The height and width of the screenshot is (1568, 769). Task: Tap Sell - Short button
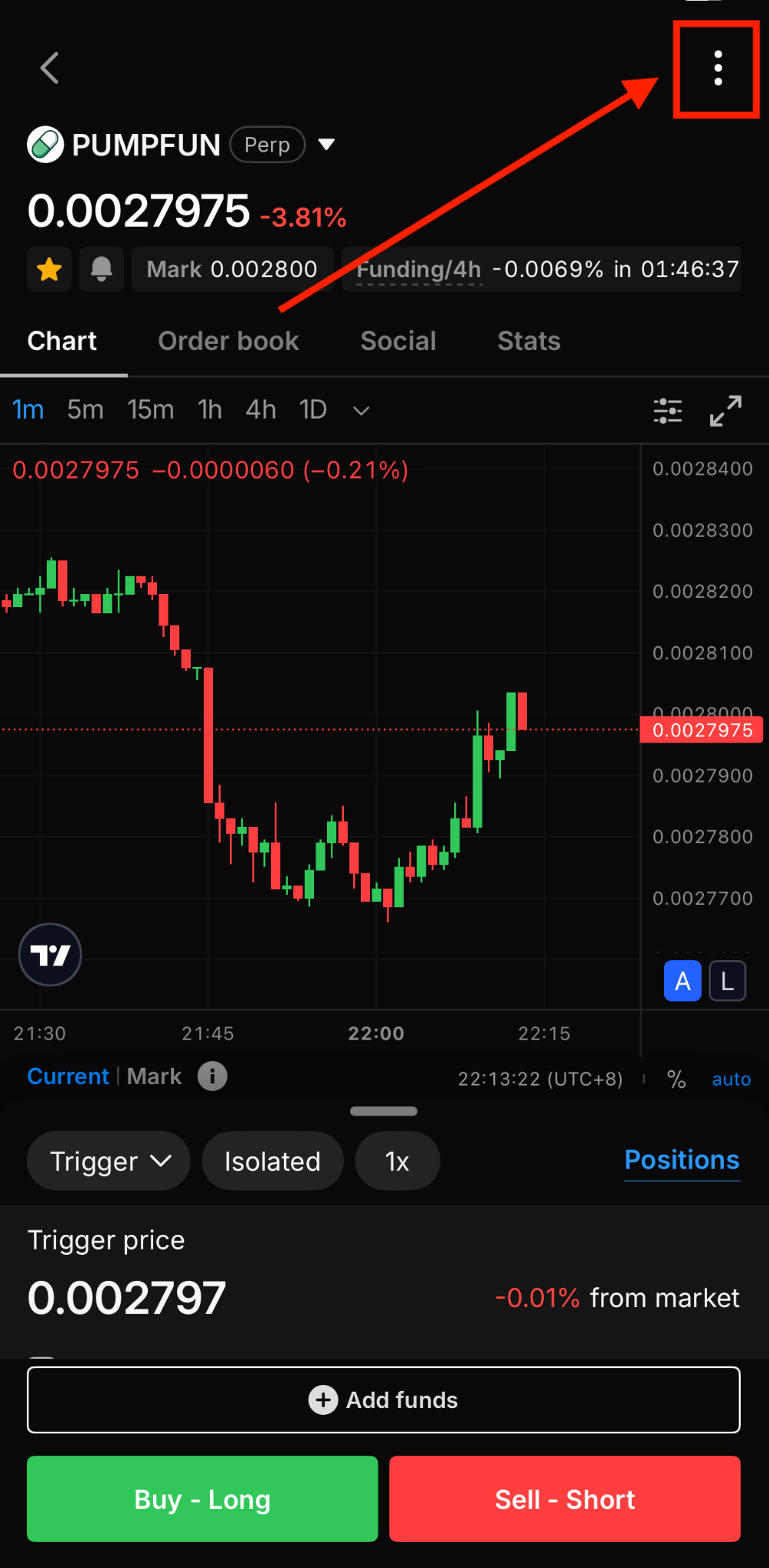564,1498
